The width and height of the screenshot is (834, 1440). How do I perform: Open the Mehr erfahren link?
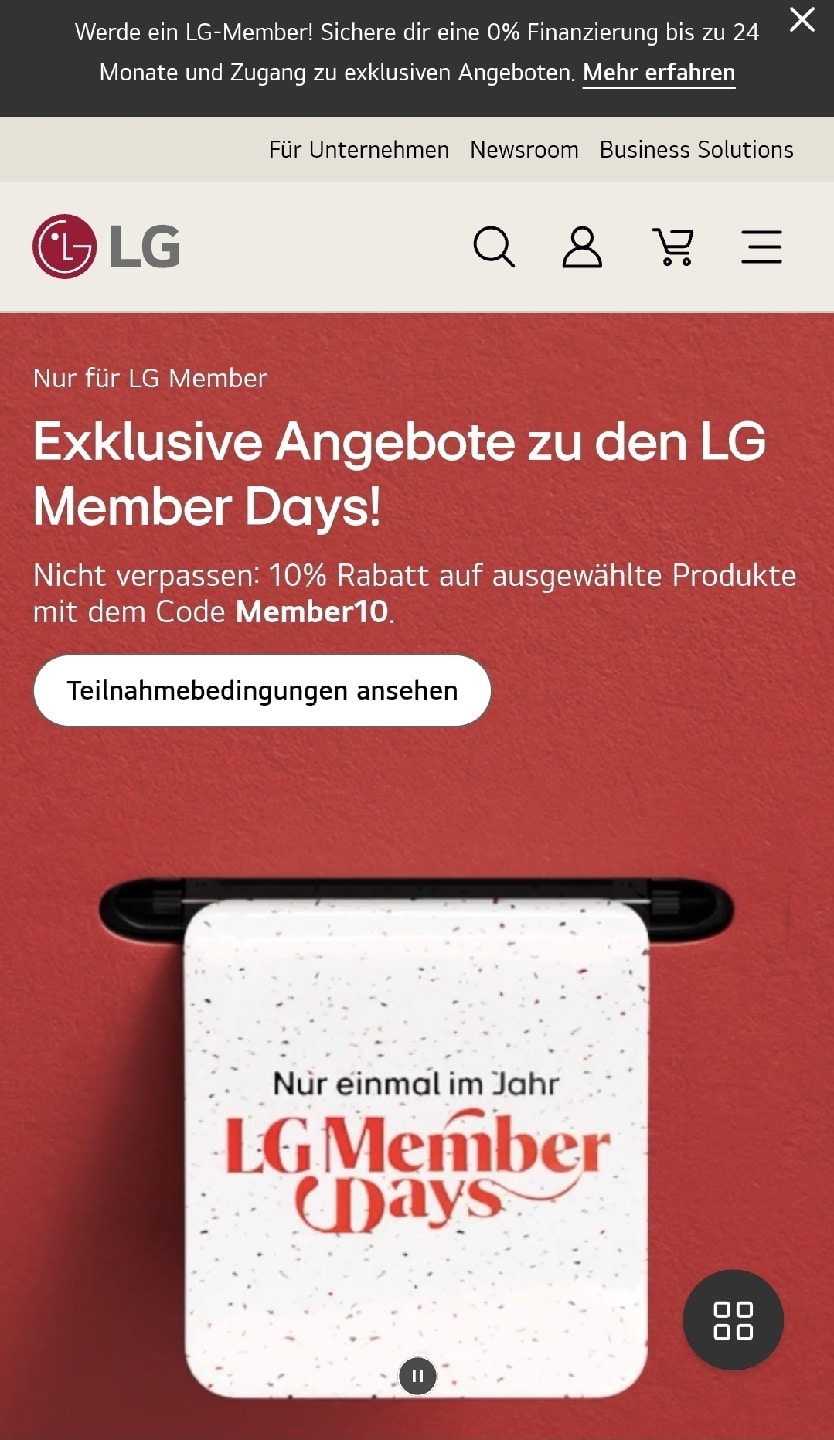click(658, 73)
